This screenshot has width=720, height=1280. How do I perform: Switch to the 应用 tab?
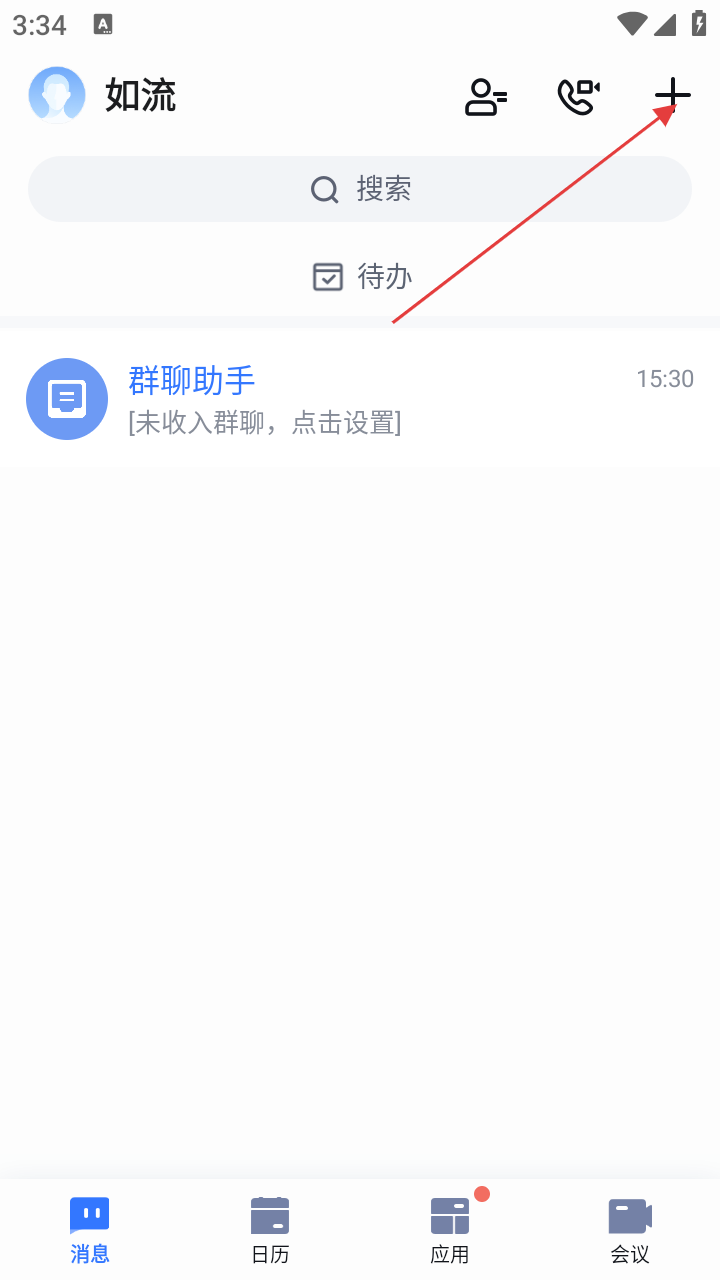coord(450,1229)
